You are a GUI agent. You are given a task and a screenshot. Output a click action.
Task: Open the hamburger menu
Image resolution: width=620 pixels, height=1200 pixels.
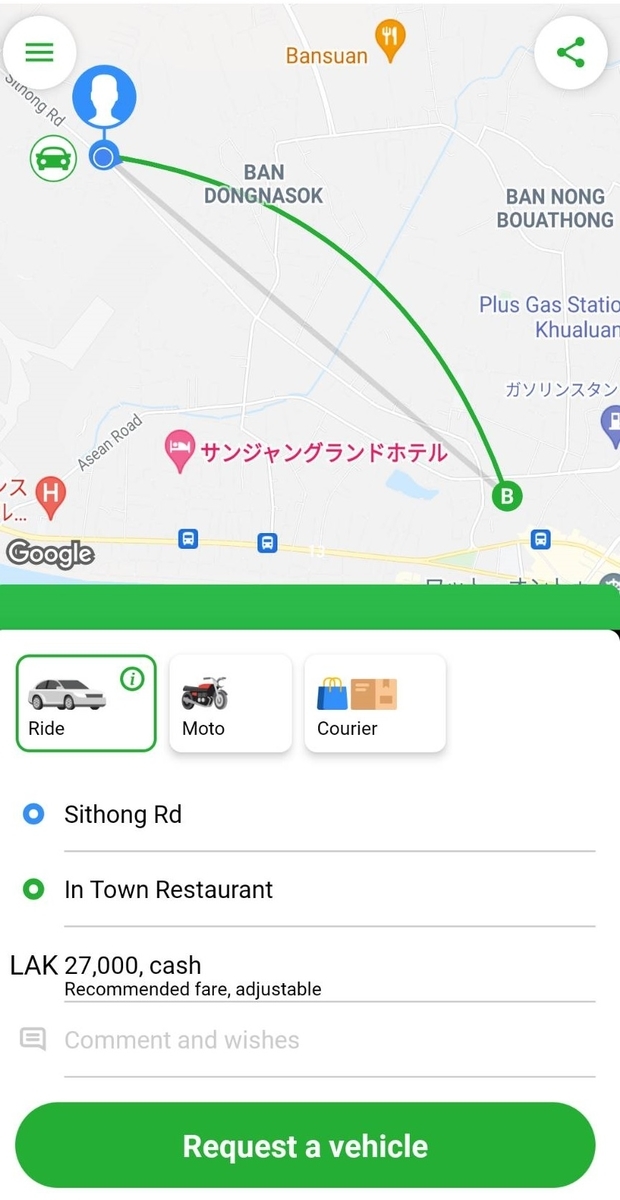(x=40, y=52)
